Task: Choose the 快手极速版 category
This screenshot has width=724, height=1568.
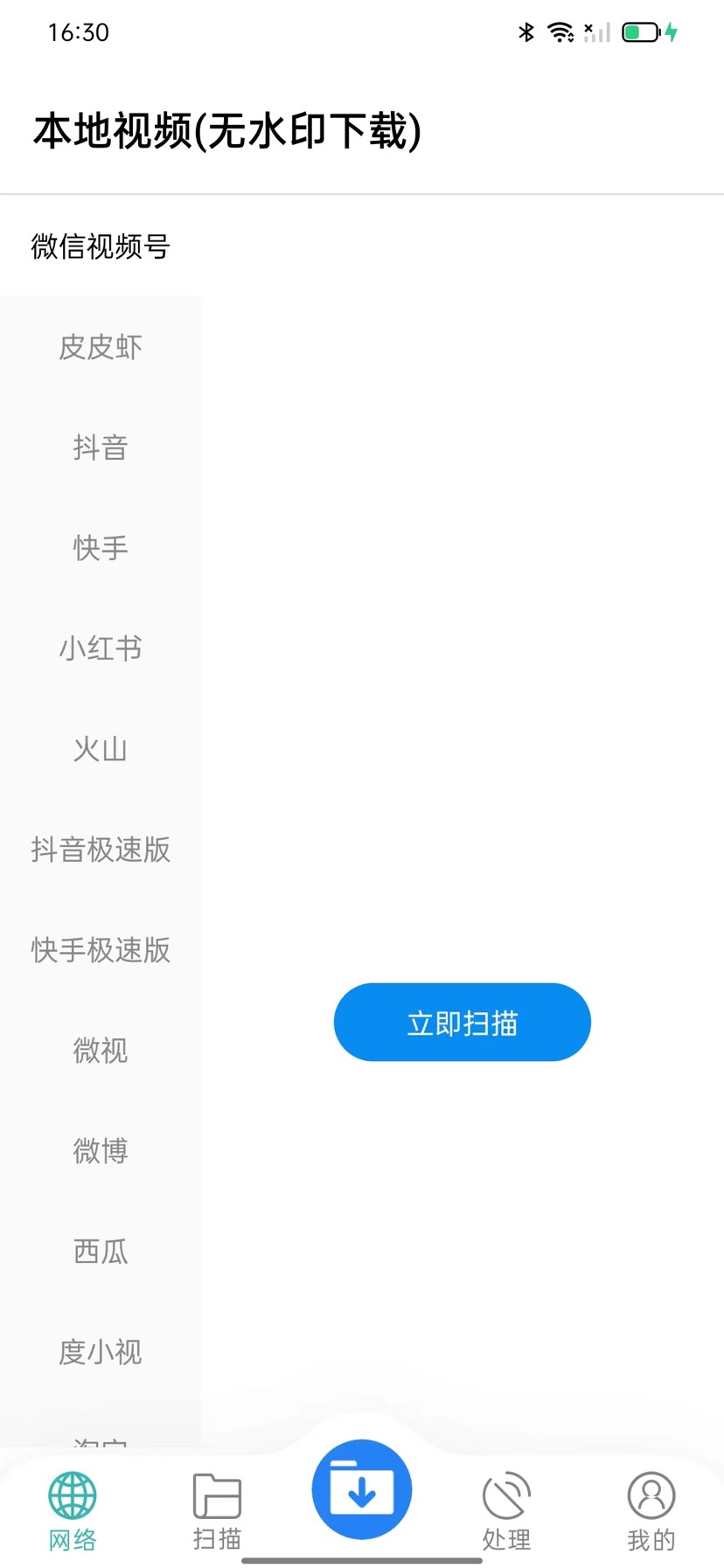Action: (101, 950)
